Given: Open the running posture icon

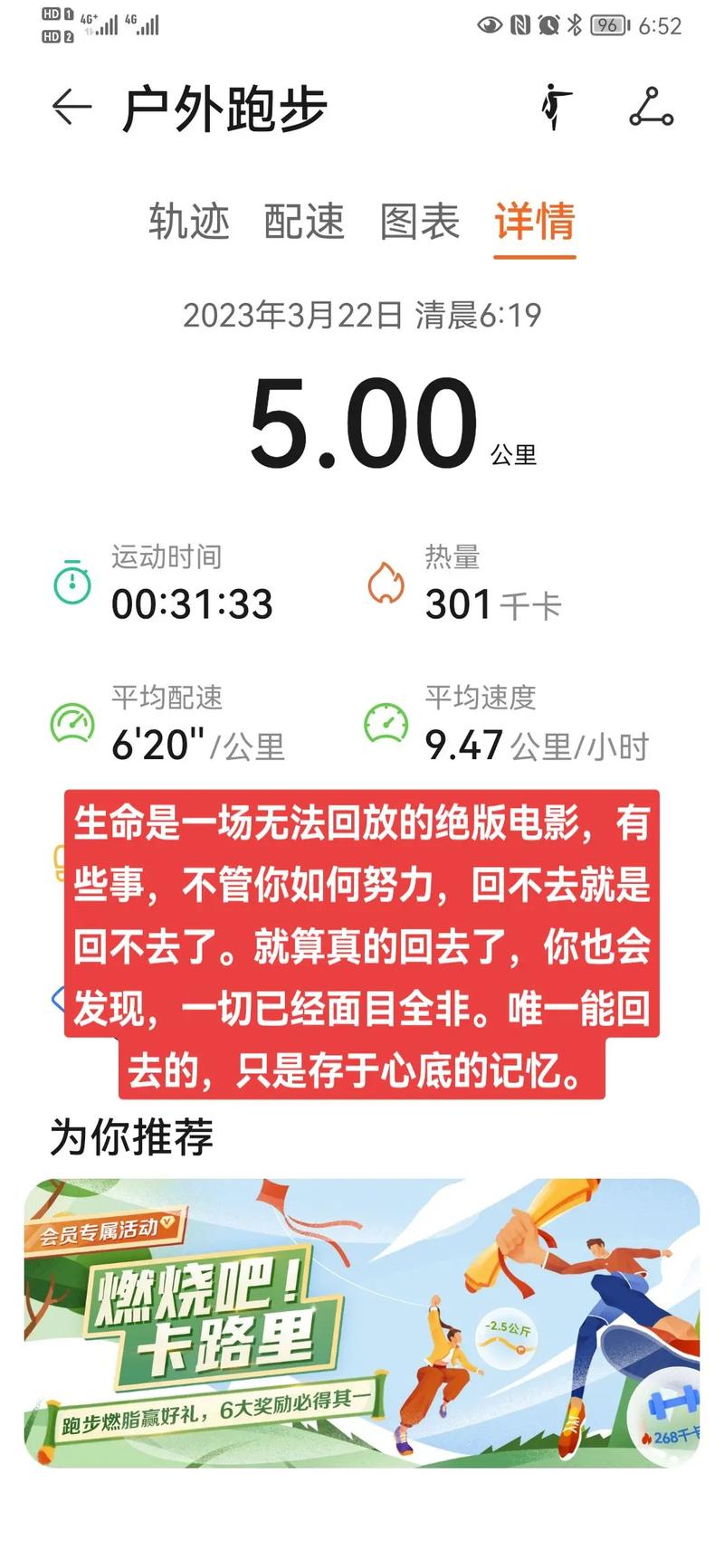Looking at the screenshot, I should tap(556, 107).
